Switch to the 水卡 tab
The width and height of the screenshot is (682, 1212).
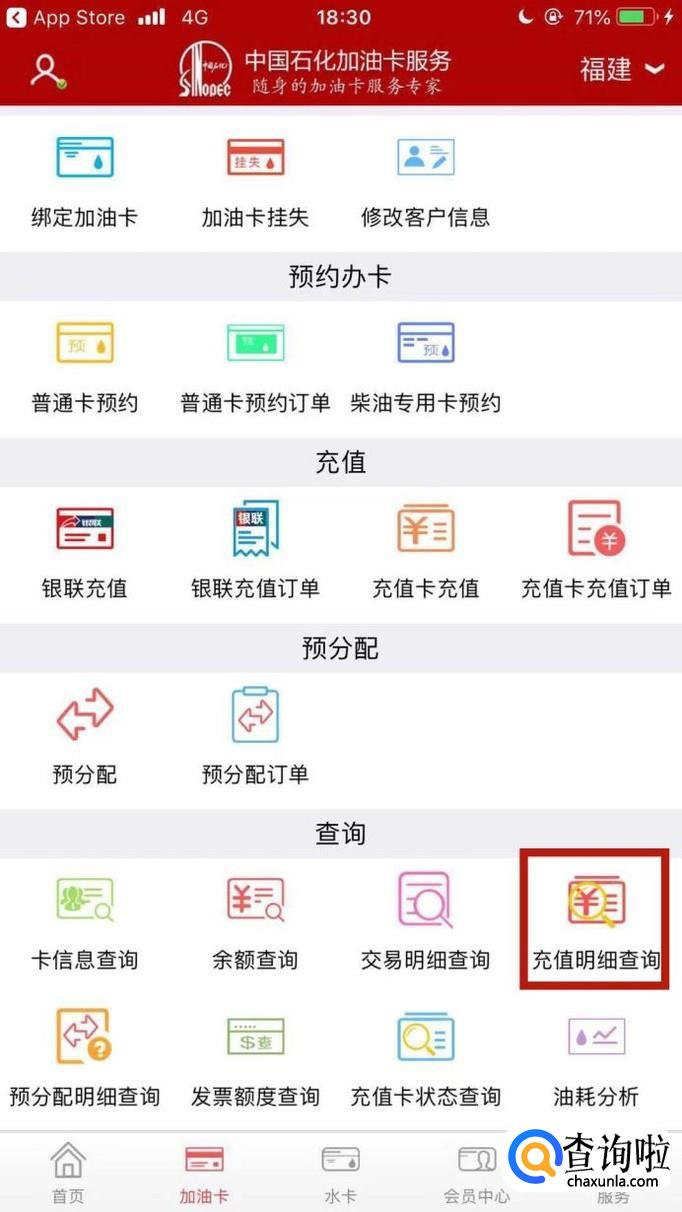coord(341,1173)
